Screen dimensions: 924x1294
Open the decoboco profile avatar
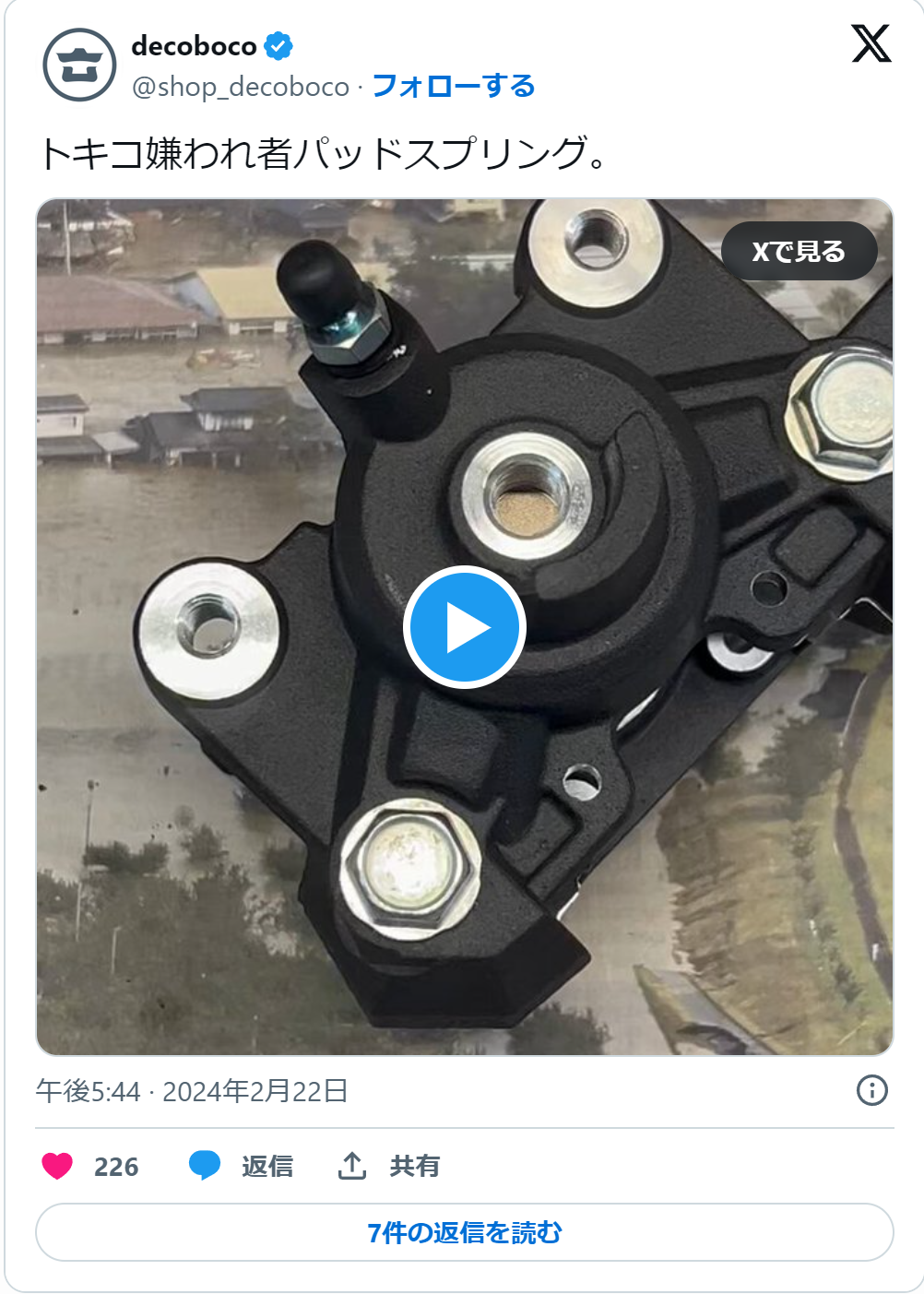point(80,65)
